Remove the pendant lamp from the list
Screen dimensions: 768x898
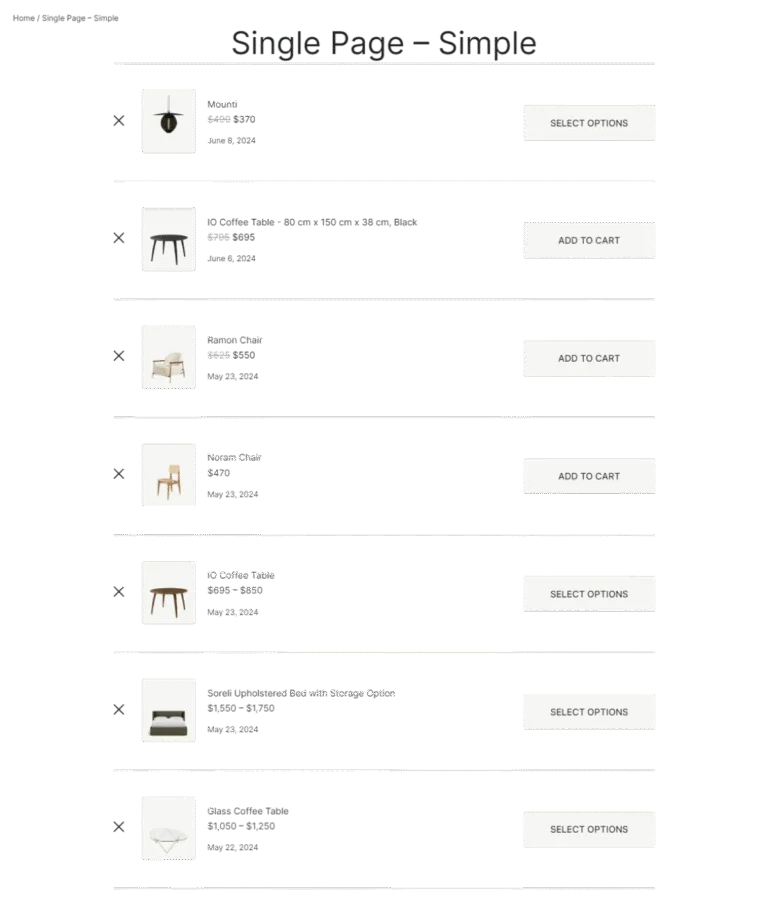[x=120, y=121]
